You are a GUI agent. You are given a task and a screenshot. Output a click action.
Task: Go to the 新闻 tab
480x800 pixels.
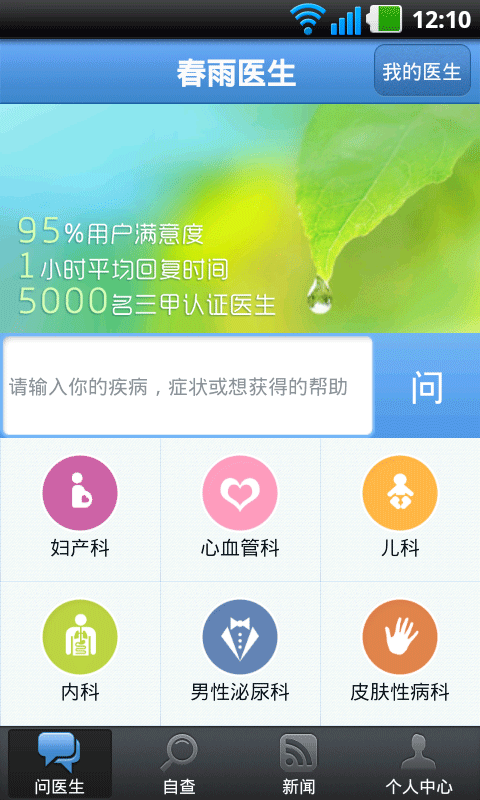click(299, 763)
